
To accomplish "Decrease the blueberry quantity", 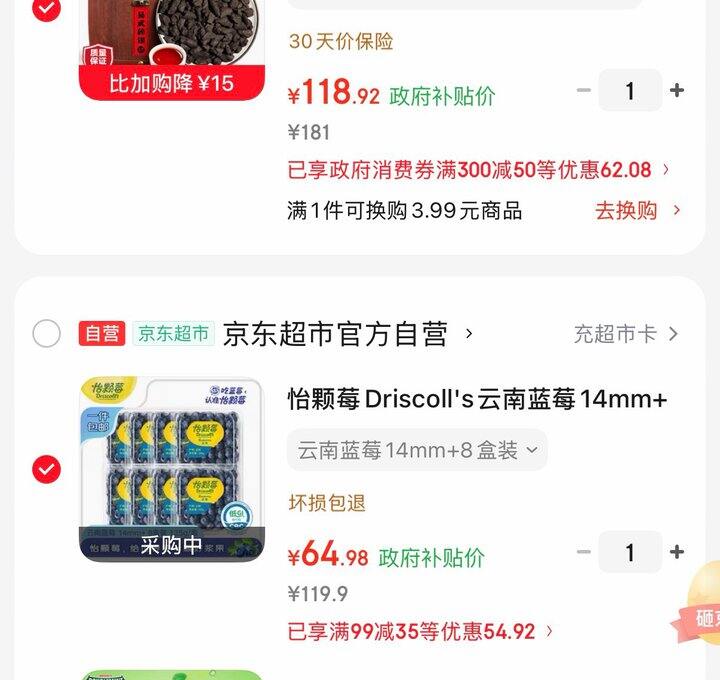I will (584, 552).
